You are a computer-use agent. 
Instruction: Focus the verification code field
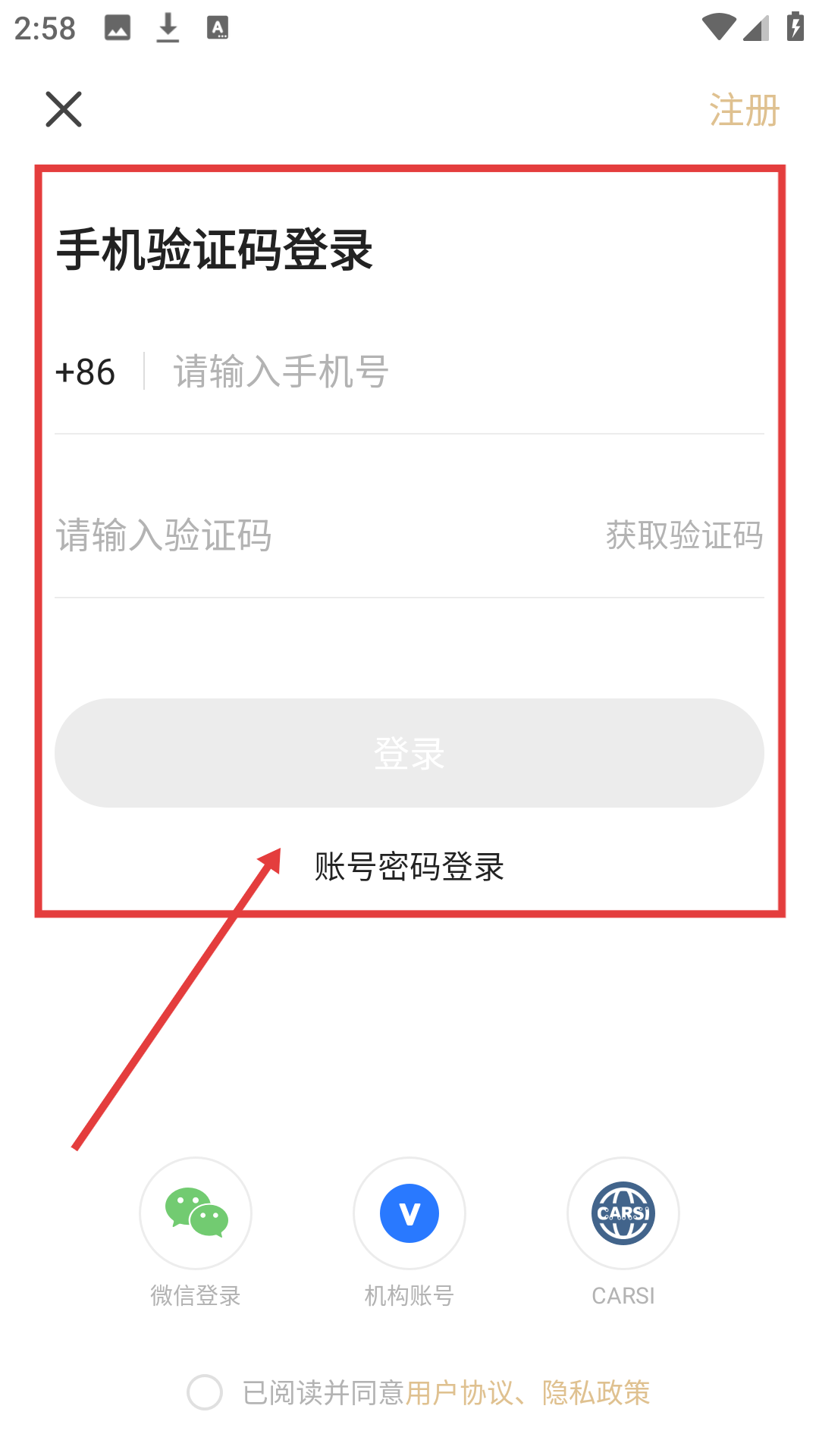point(303,535)
